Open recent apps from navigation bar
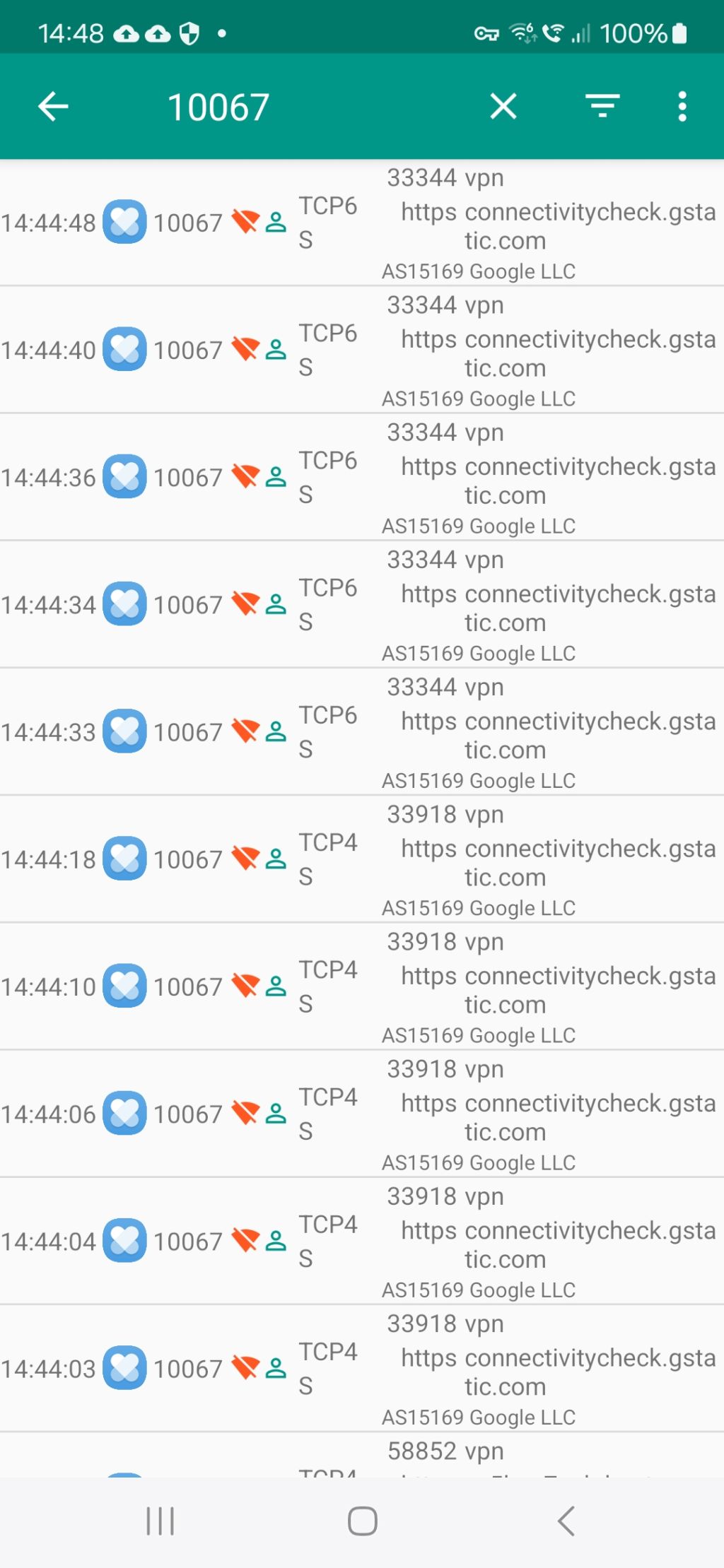 point(160,1521)
